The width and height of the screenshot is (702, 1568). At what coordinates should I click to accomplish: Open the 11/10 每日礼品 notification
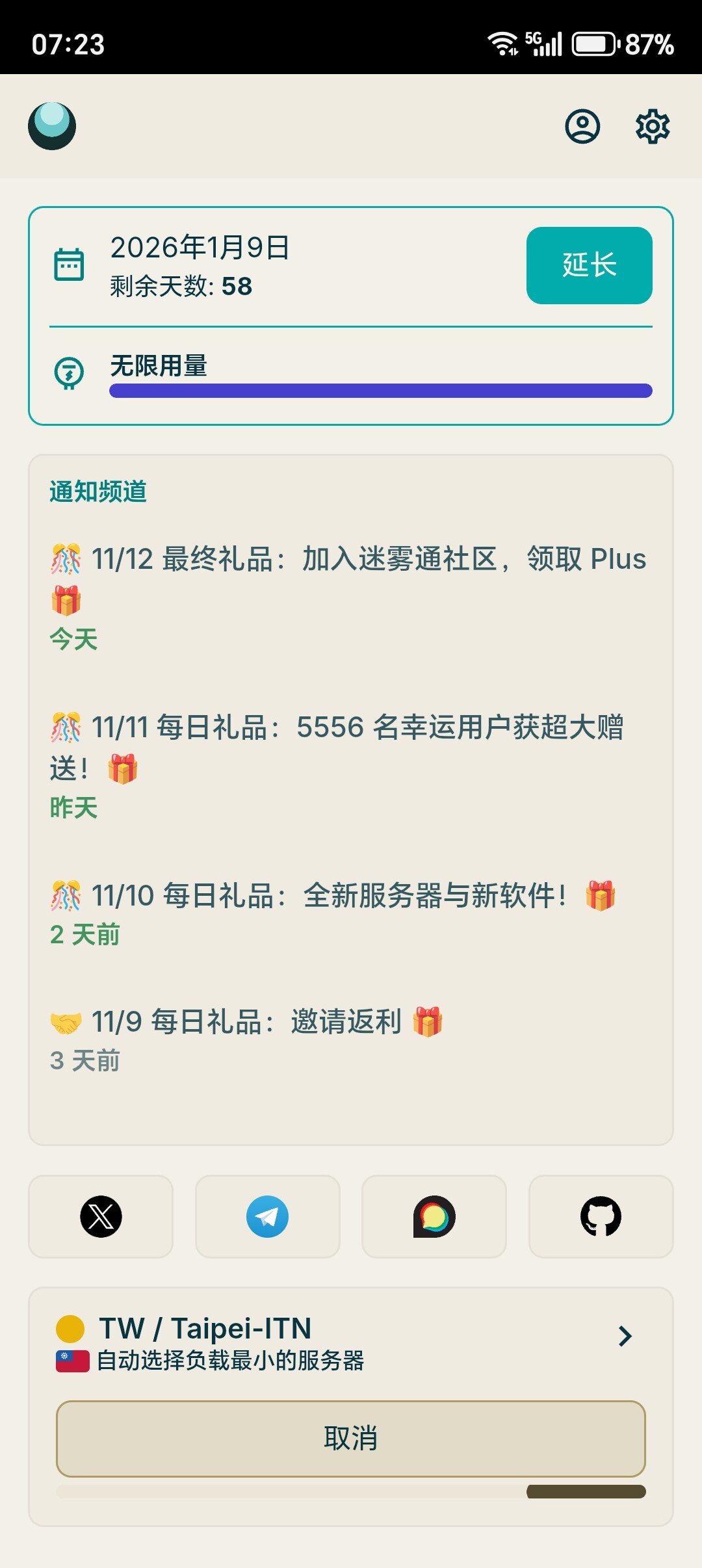coord(331,896)
